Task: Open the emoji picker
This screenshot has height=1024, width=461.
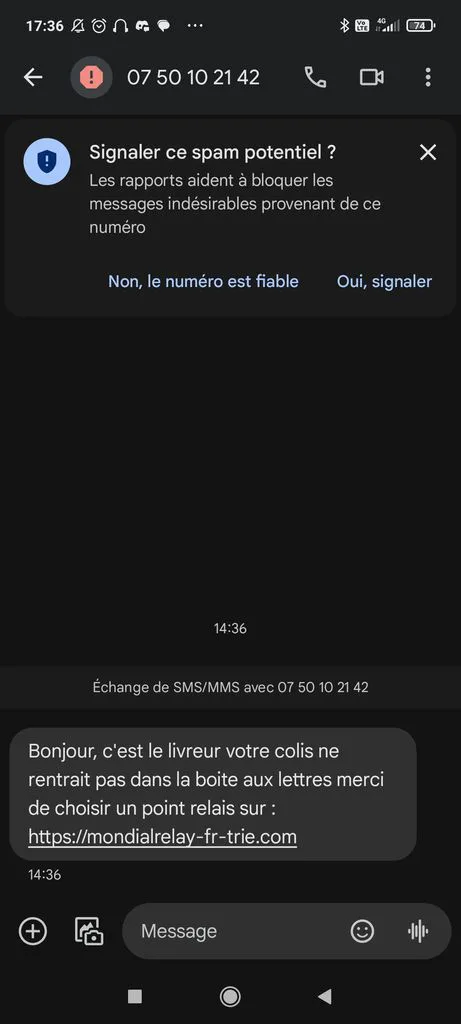Action: coord(362,931)
